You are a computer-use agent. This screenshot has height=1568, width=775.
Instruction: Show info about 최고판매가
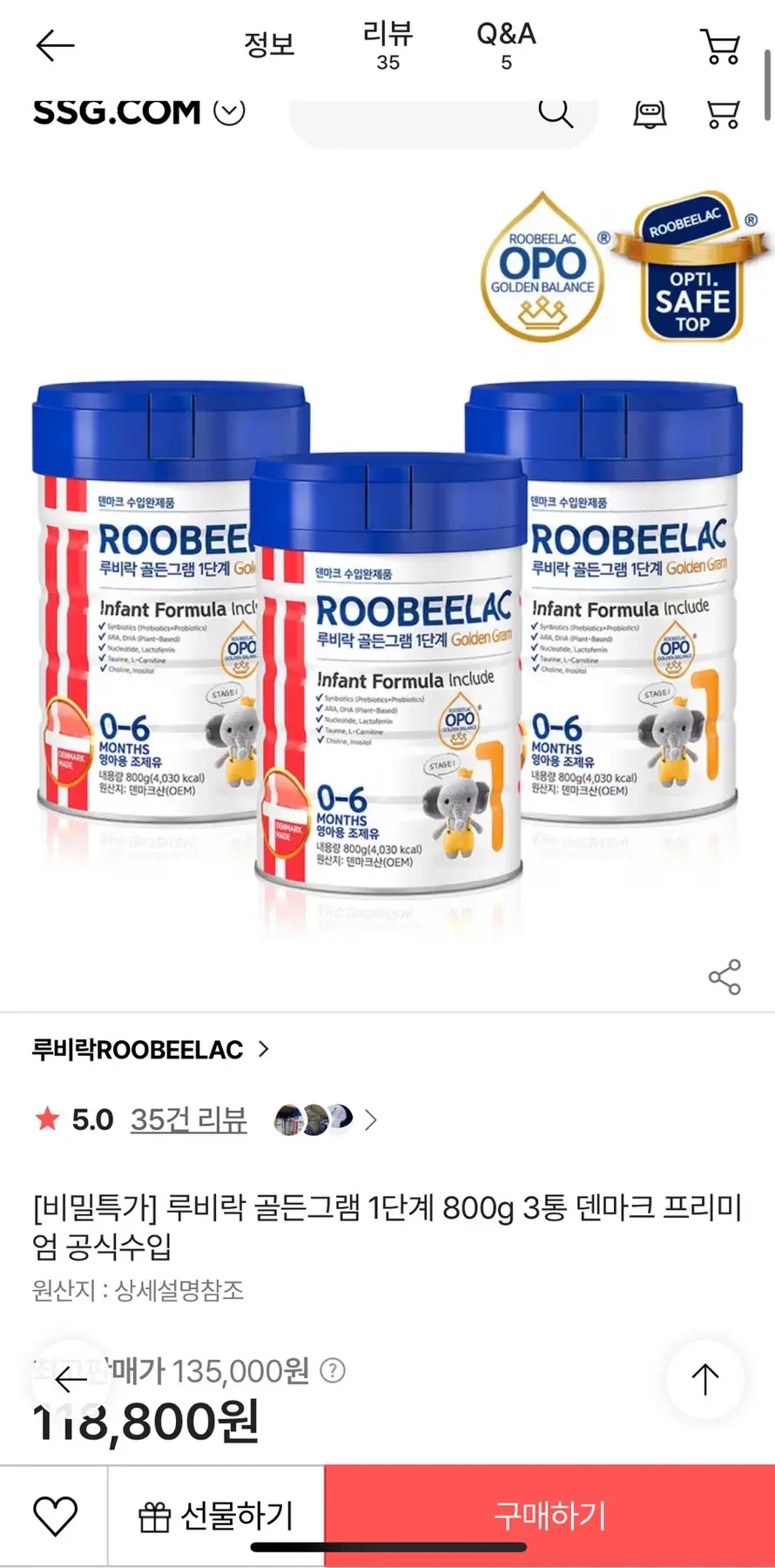click(x=333, y=1371)
